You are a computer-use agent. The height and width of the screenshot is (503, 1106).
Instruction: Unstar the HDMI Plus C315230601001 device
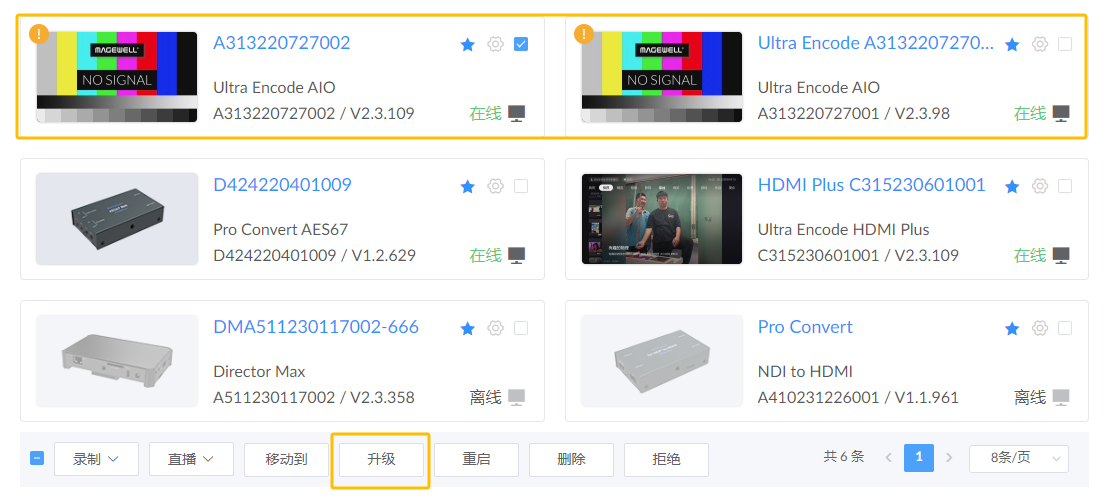click(x=1012, y=186)
